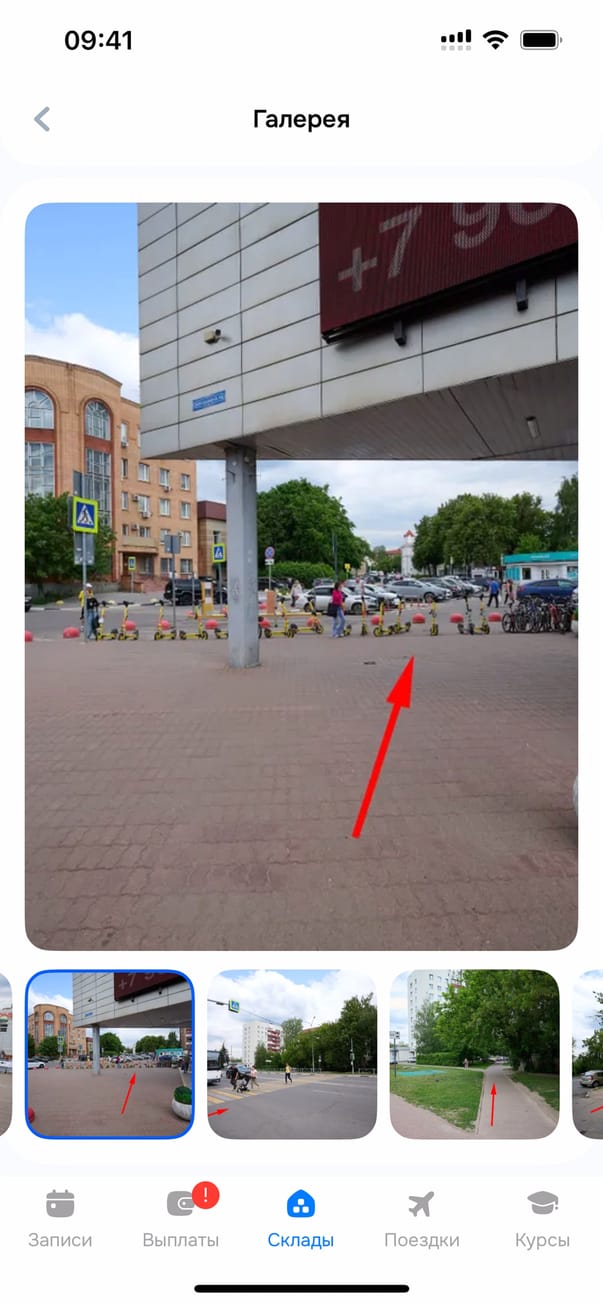Select the selected thumbnail with the building overhang
The image size is (603, 1305).
click(x=110, y=1054)
